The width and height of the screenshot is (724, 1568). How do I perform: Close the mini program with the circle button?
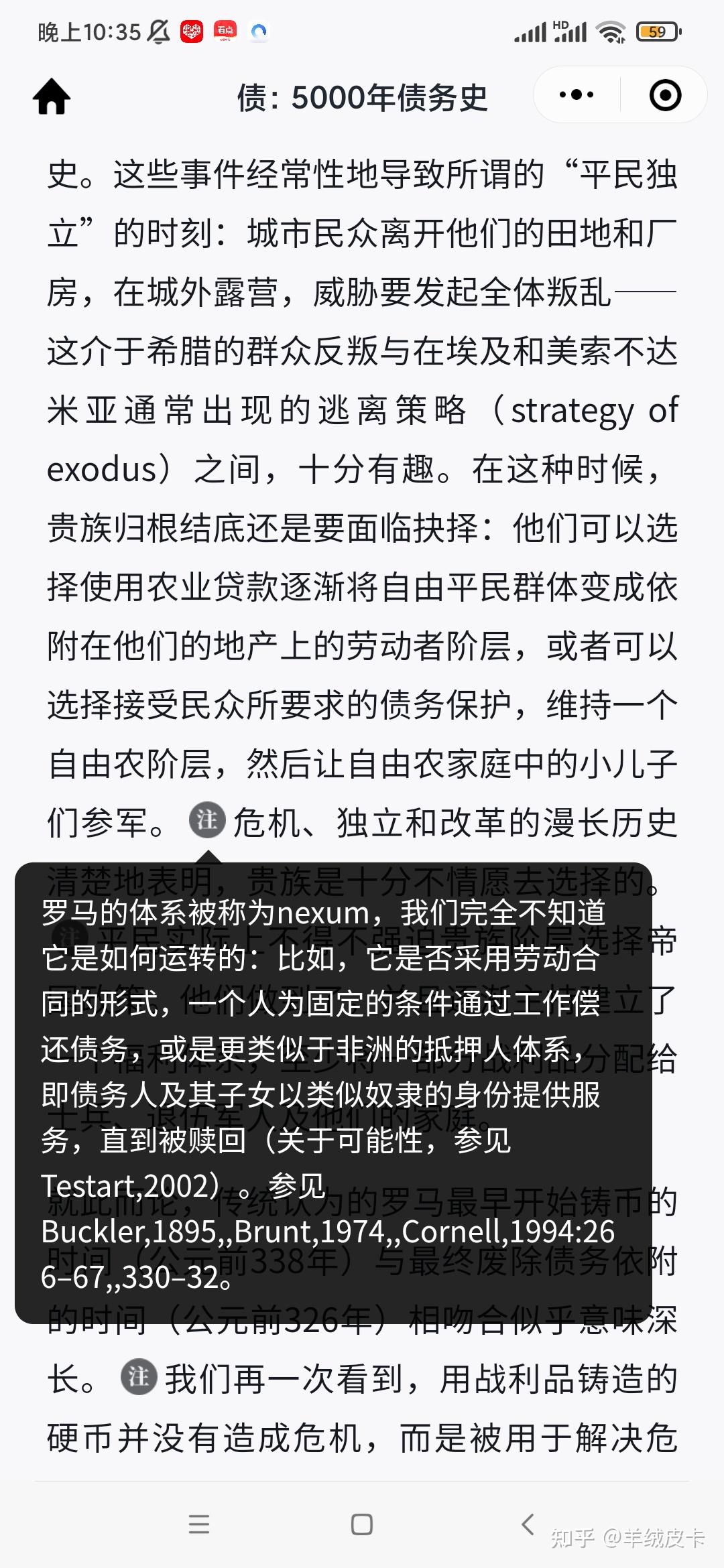point(665,95)
